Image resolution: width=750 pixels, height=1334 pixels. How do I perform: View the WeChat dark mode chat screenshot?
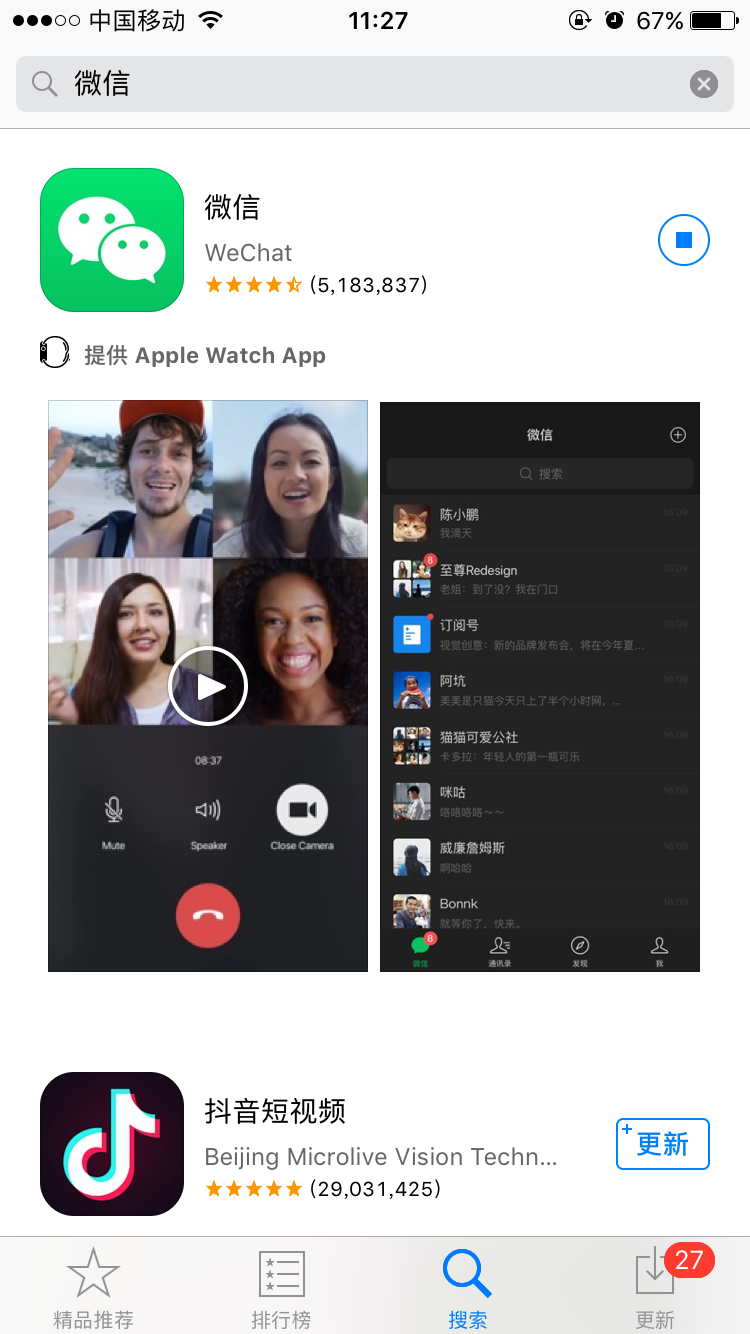540,686
